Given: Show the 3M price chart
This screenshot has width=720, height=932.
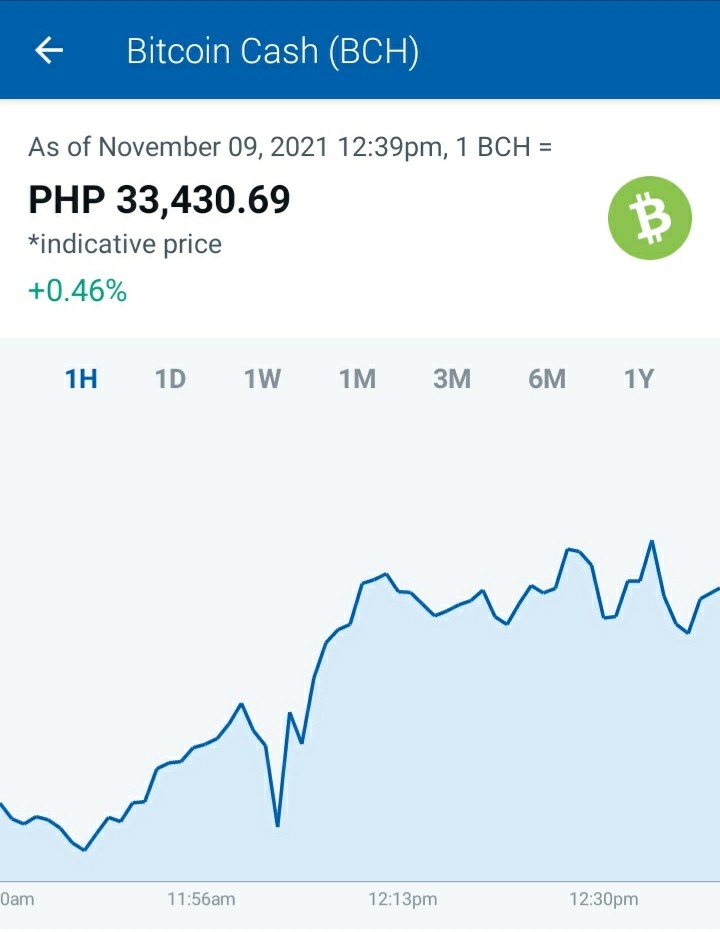Looking at the screenshot, I should point(452,379).
